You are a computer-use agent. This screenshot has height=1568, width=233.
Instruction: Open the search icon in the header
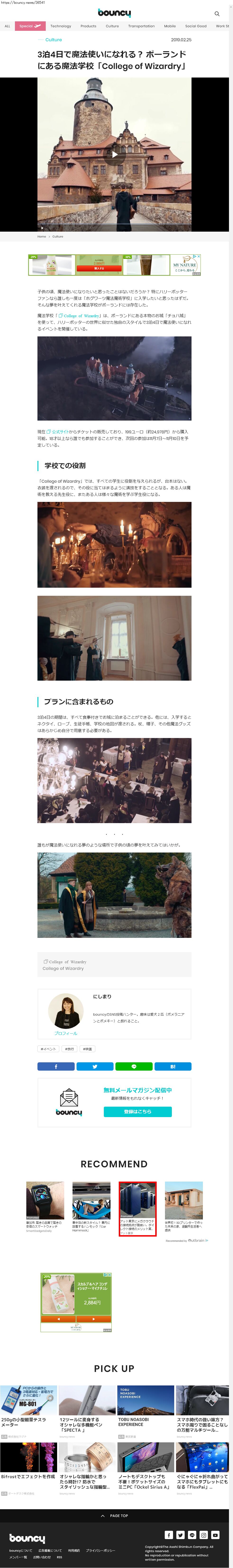tap(217, 13)
